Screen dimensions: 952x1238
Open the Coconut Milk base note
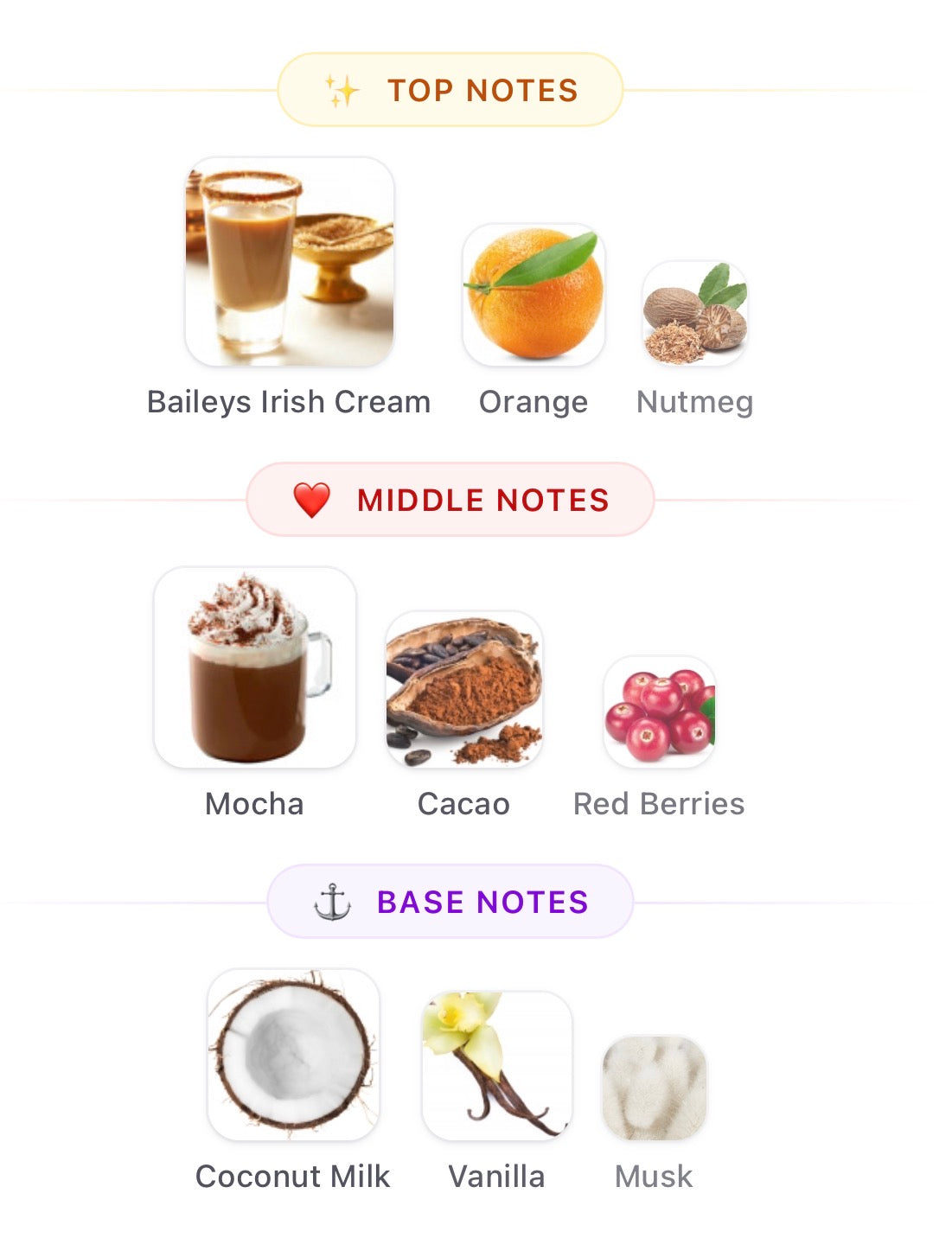[x=293, y=1054]
